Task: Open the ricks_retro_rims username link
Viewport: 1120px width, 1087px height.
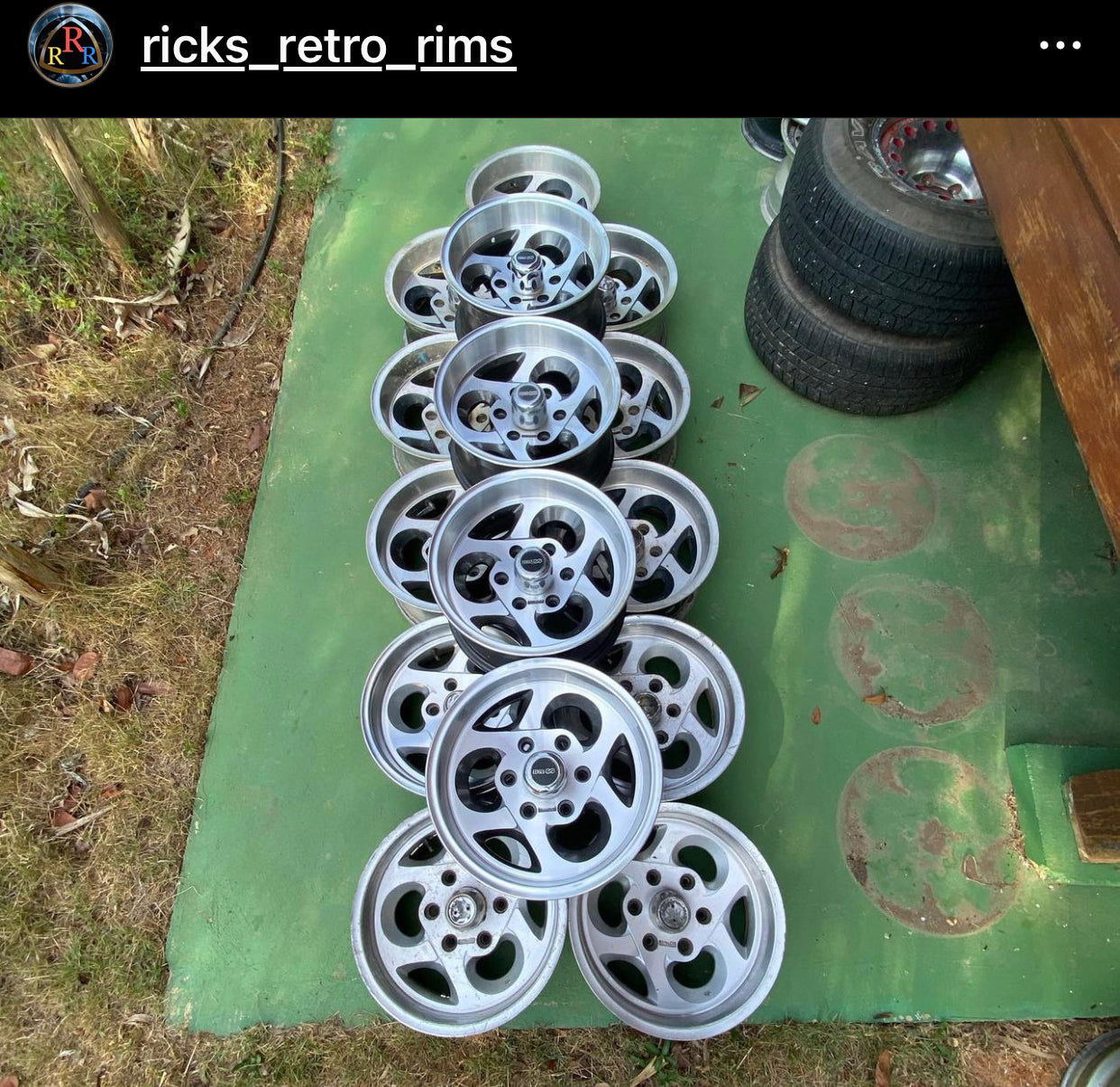Action: tap(328, 47)
